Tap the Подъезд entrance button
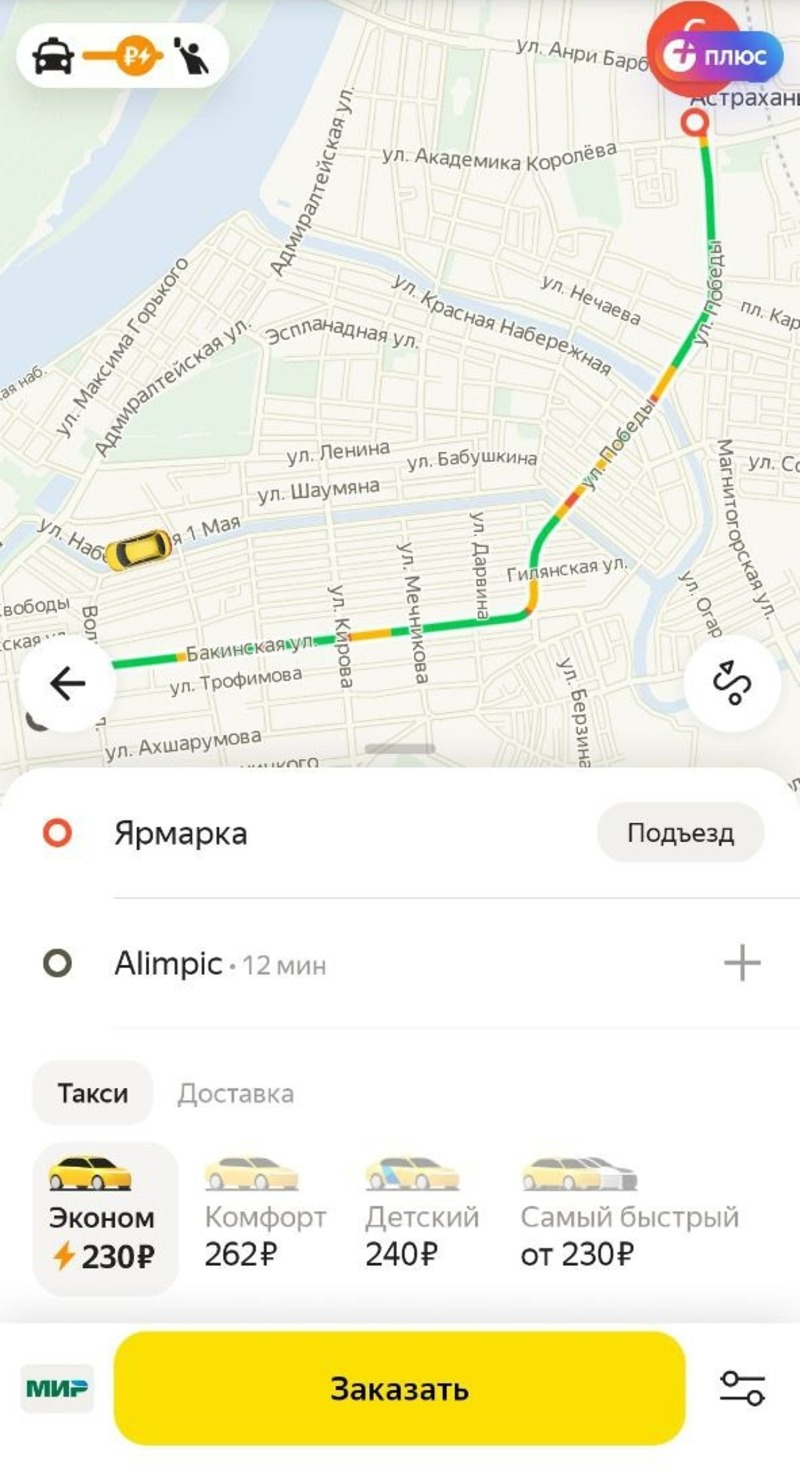 [680, 832]
